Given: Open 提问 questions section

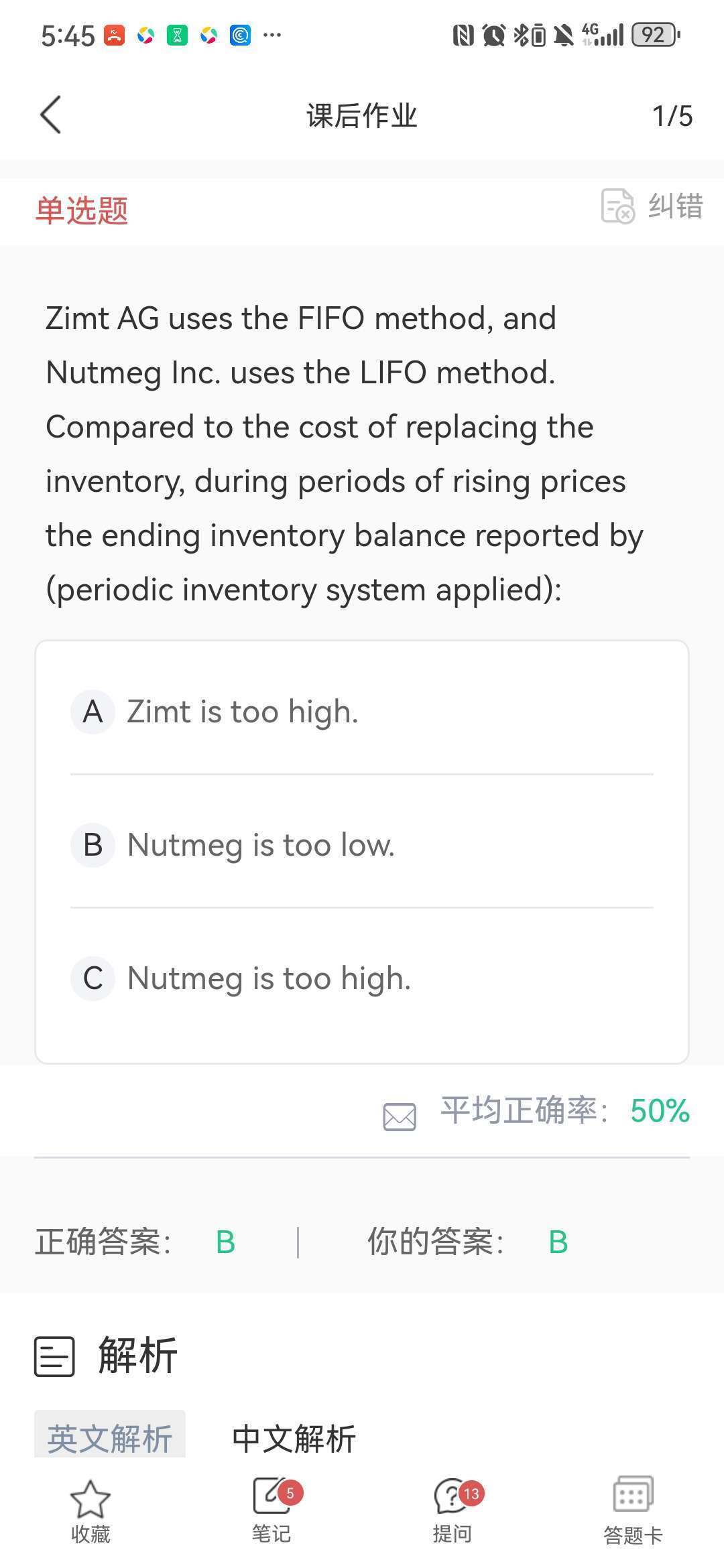Looking at the screenshot, I should 453,1510.
